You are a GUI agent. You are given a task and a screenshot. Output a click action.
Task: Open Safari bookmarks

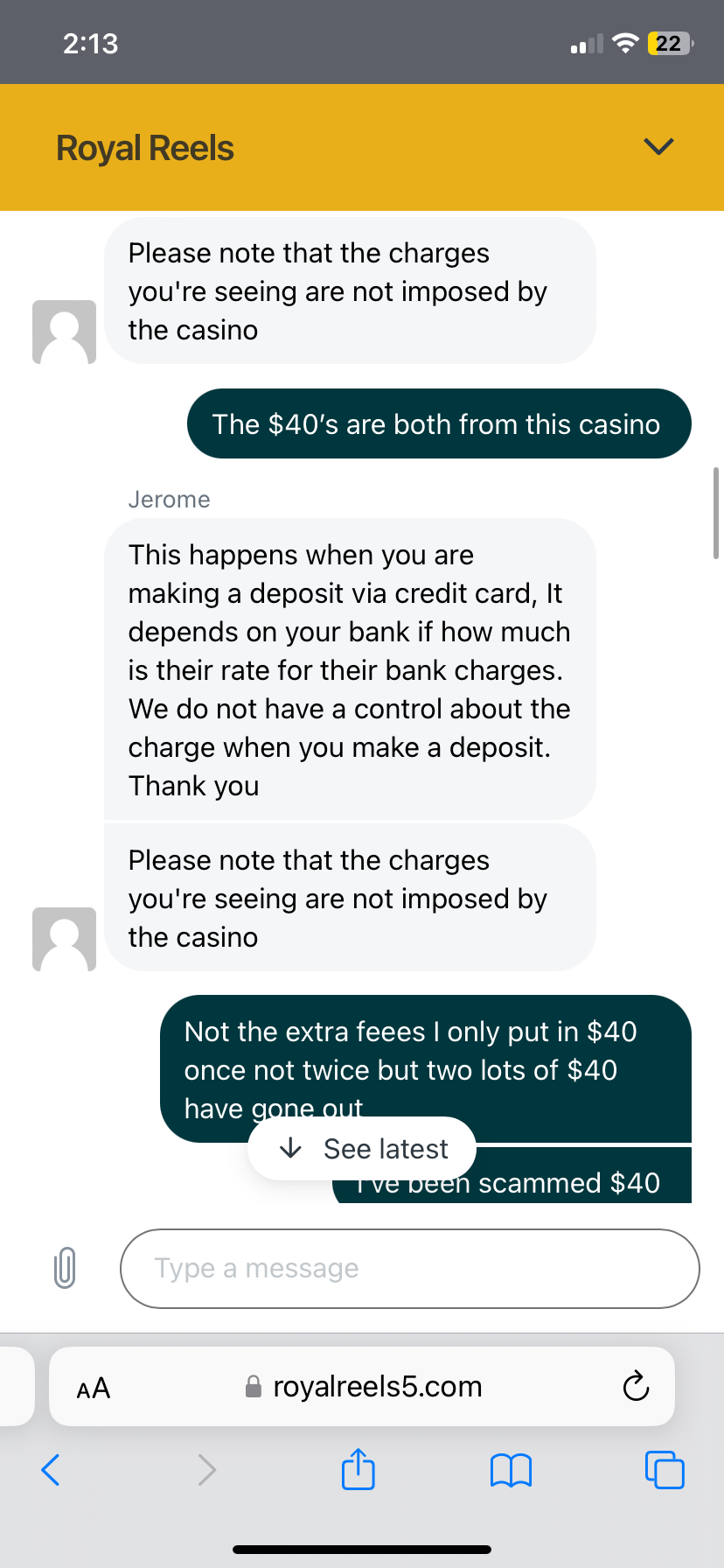click(x=511, y=1470)
